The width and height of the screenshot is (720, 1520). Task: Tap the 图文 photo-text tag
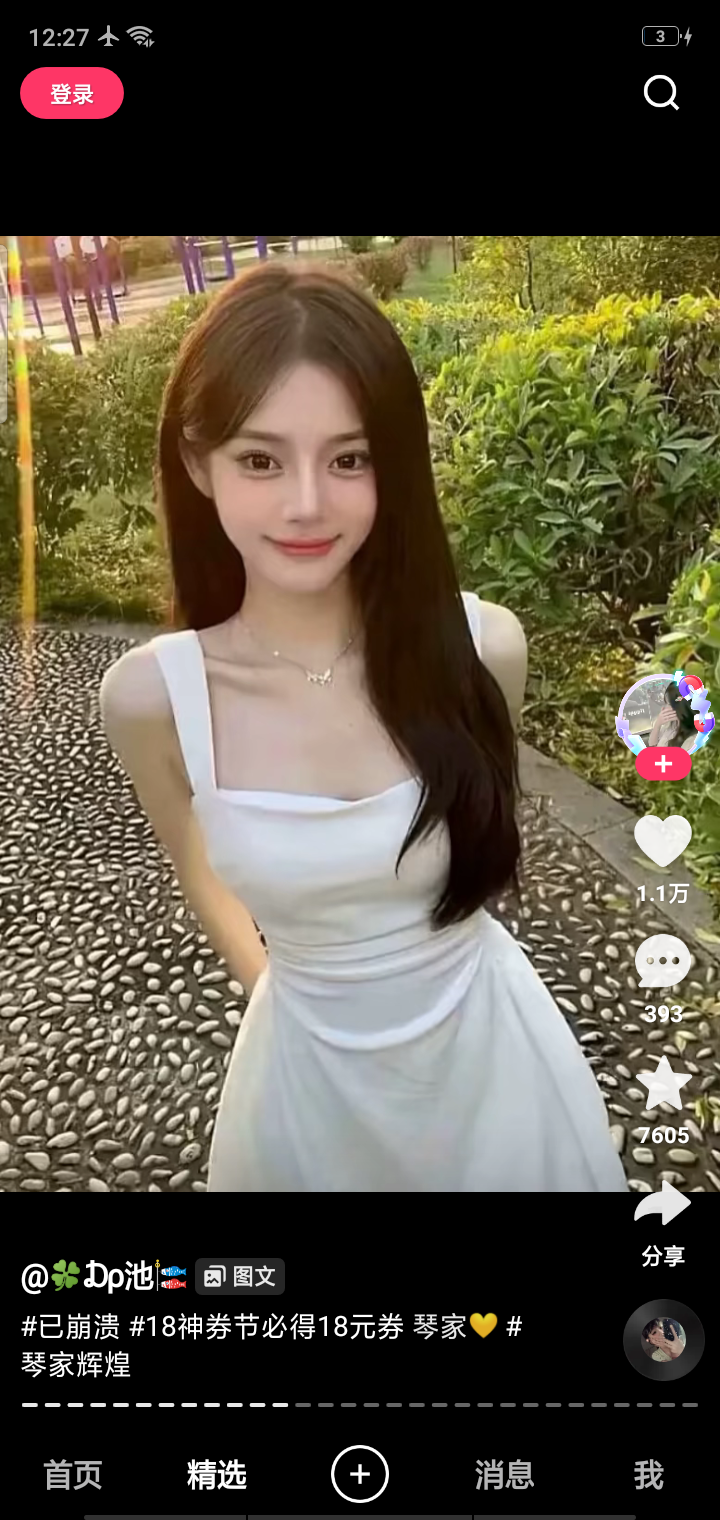tap(240, 1276)
